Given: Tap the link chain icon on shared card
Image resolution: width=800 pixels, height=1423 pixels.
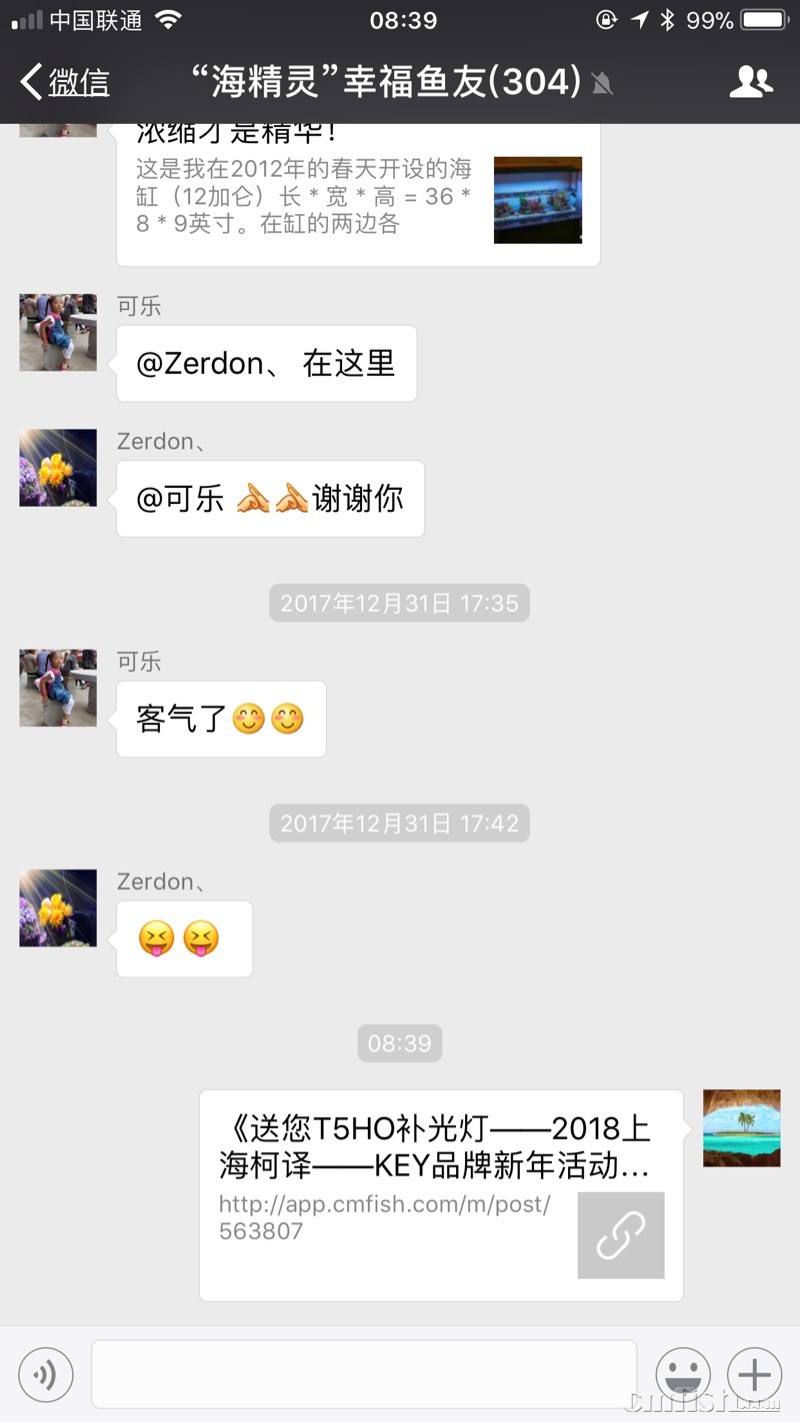Looking at the screenshot, I should tap(621, 1236).
